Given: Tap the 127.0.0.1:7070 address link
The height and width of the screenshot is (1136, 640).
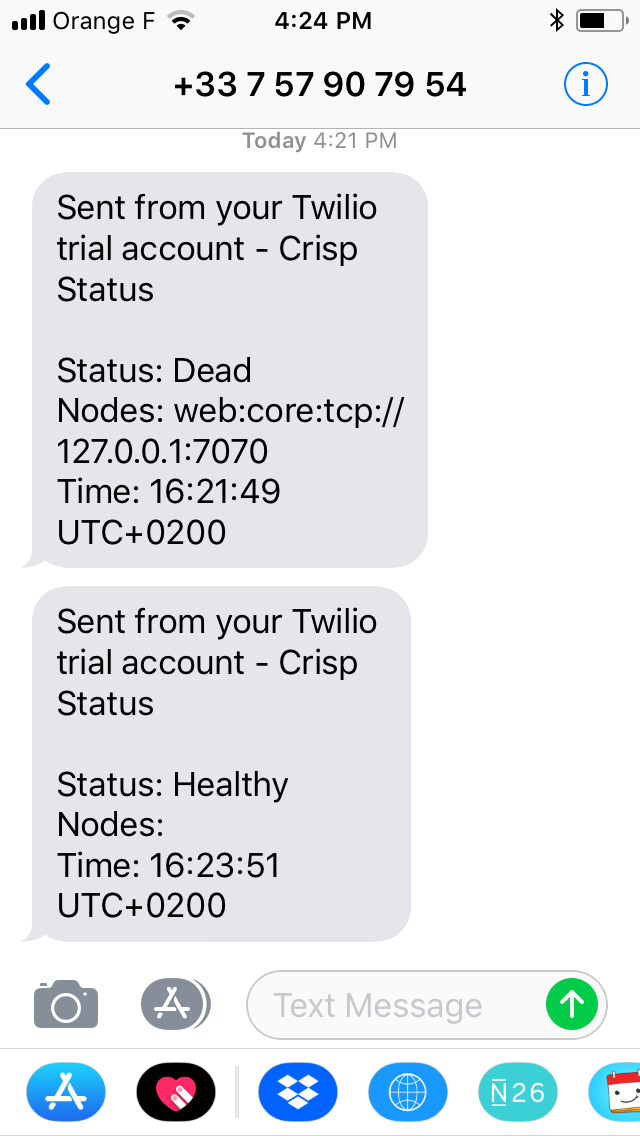Looking at the screenshot, I should click(163, 451).
